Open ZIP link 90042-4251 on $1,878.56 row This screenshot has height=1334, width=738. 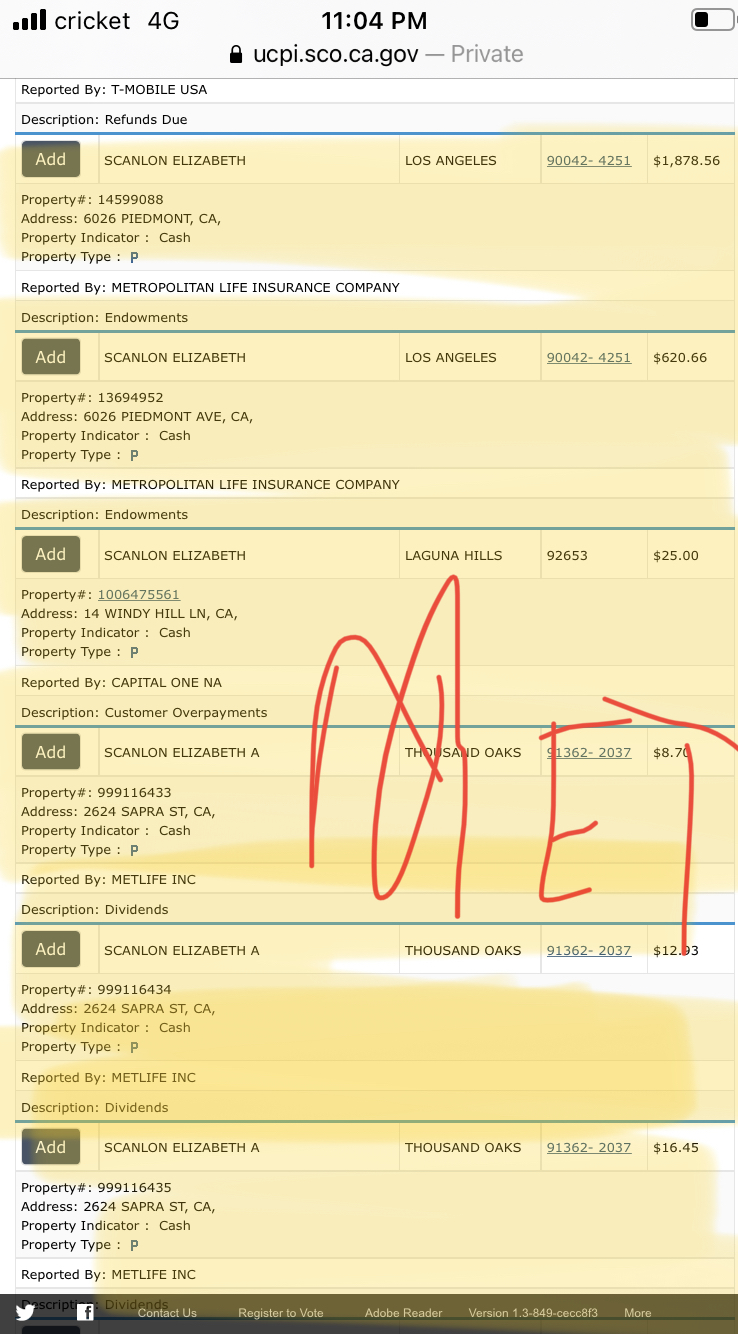tap(589, 160)
